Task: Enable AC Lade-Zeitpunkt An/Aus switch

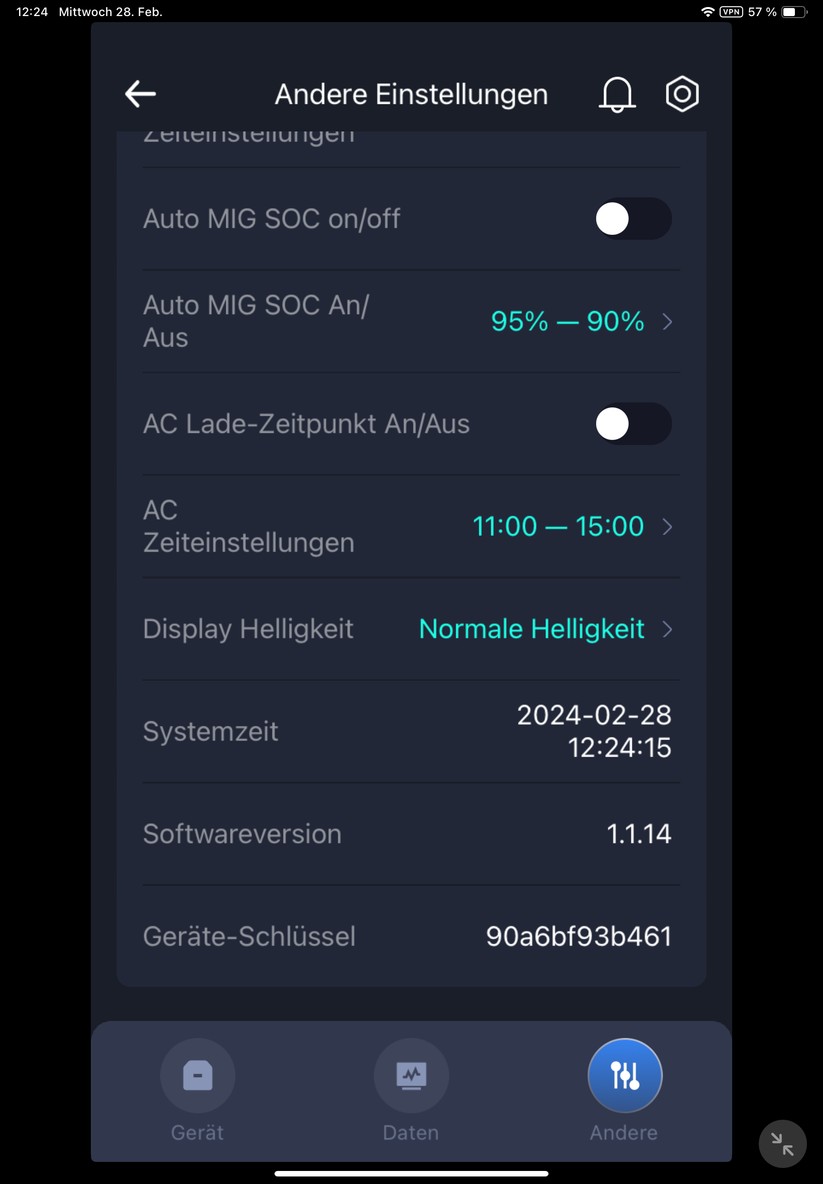Action: pyautogui.click(x=632, y=424)
